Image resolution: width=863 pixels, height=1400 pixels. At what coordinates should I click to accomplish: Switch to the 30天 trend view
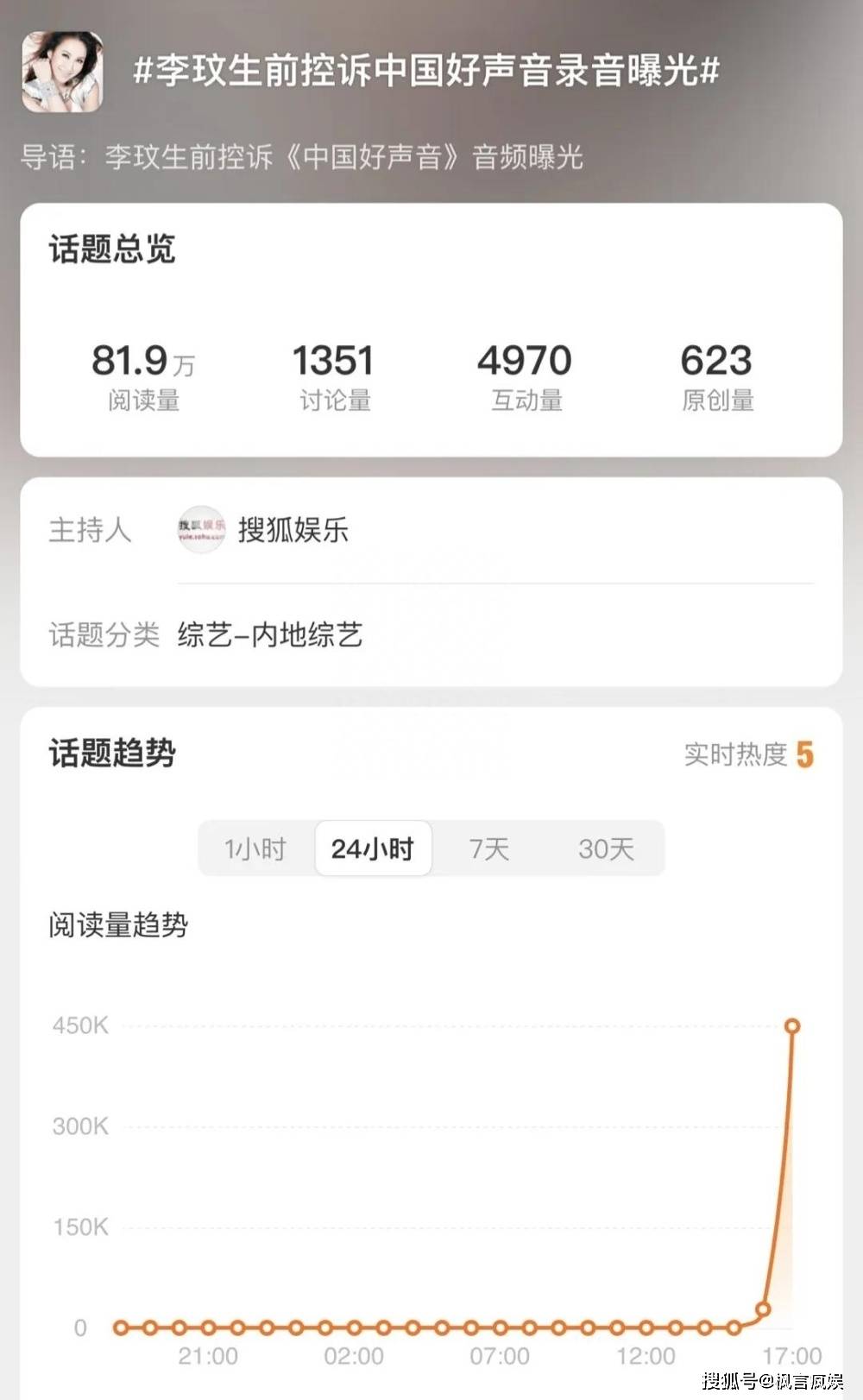click(606, 848)
